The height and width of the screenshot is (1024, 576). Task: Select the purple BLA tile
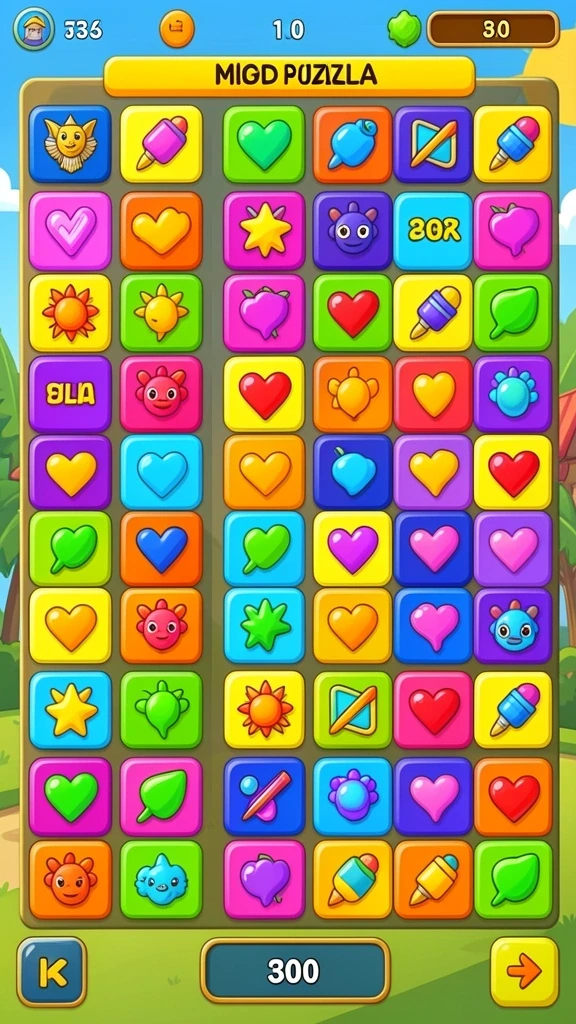(70, 394)
